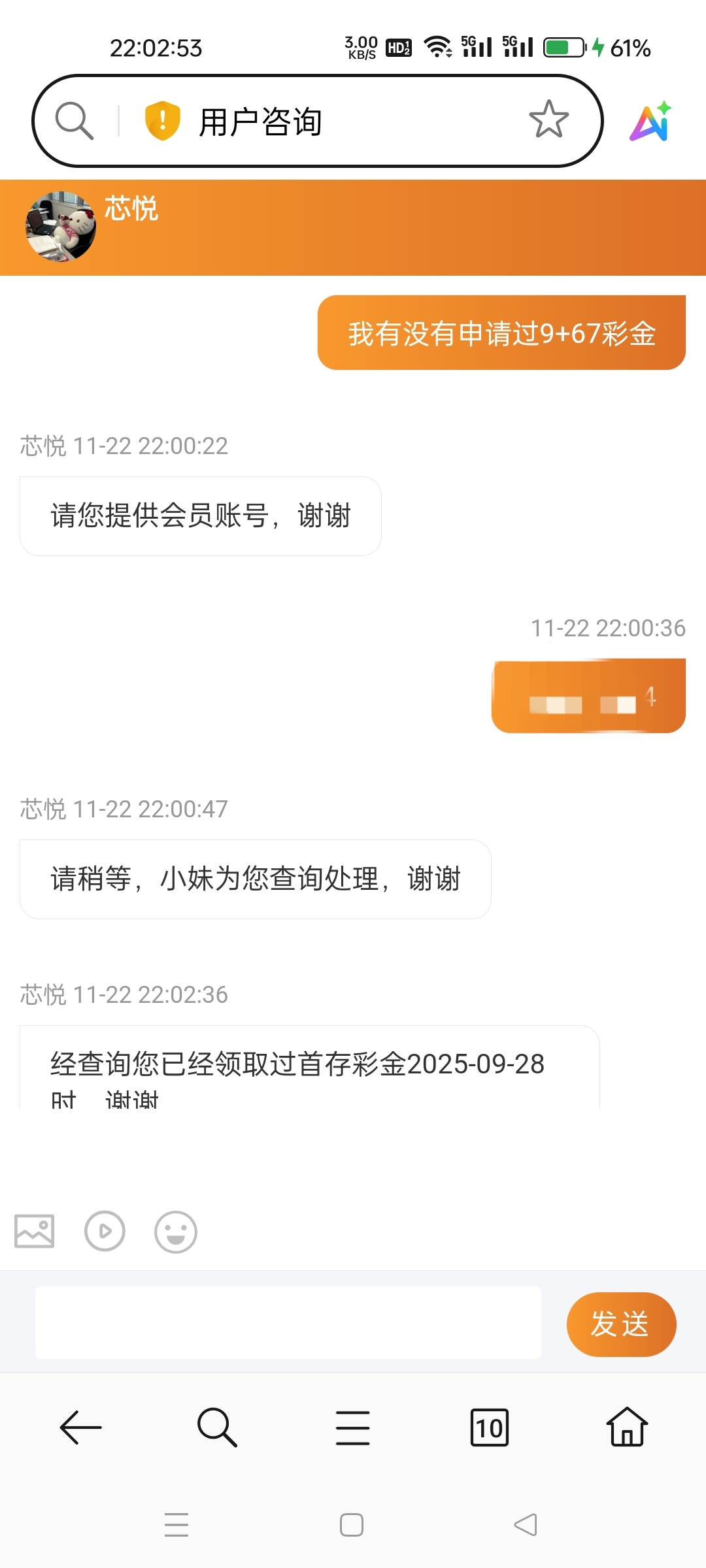Attach a video to the chat
The height and width of the screenshot is (1568, 706).
(x=105, y=1232)
